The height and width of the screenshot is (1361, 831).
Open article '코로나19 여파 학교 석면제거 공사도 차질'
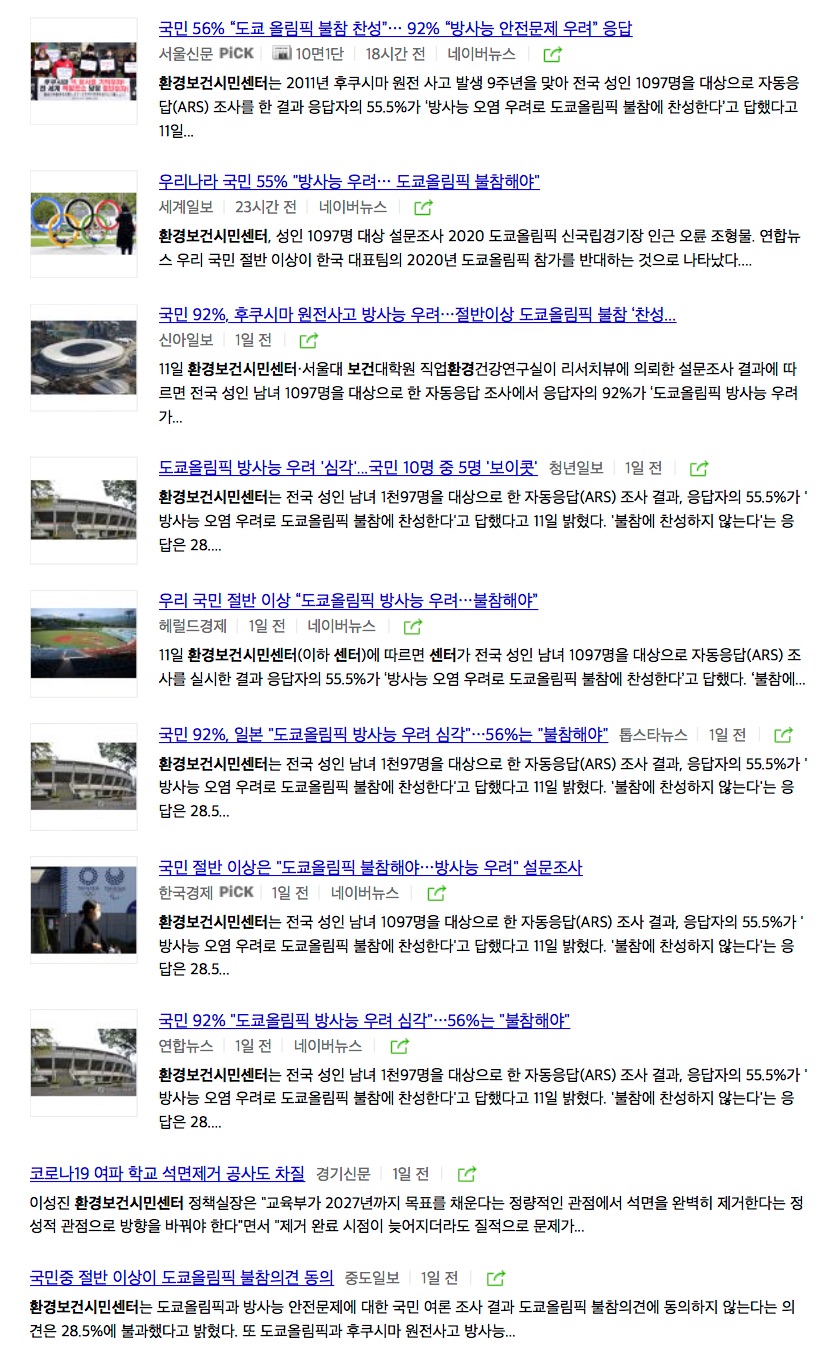tap(167, 1174)
